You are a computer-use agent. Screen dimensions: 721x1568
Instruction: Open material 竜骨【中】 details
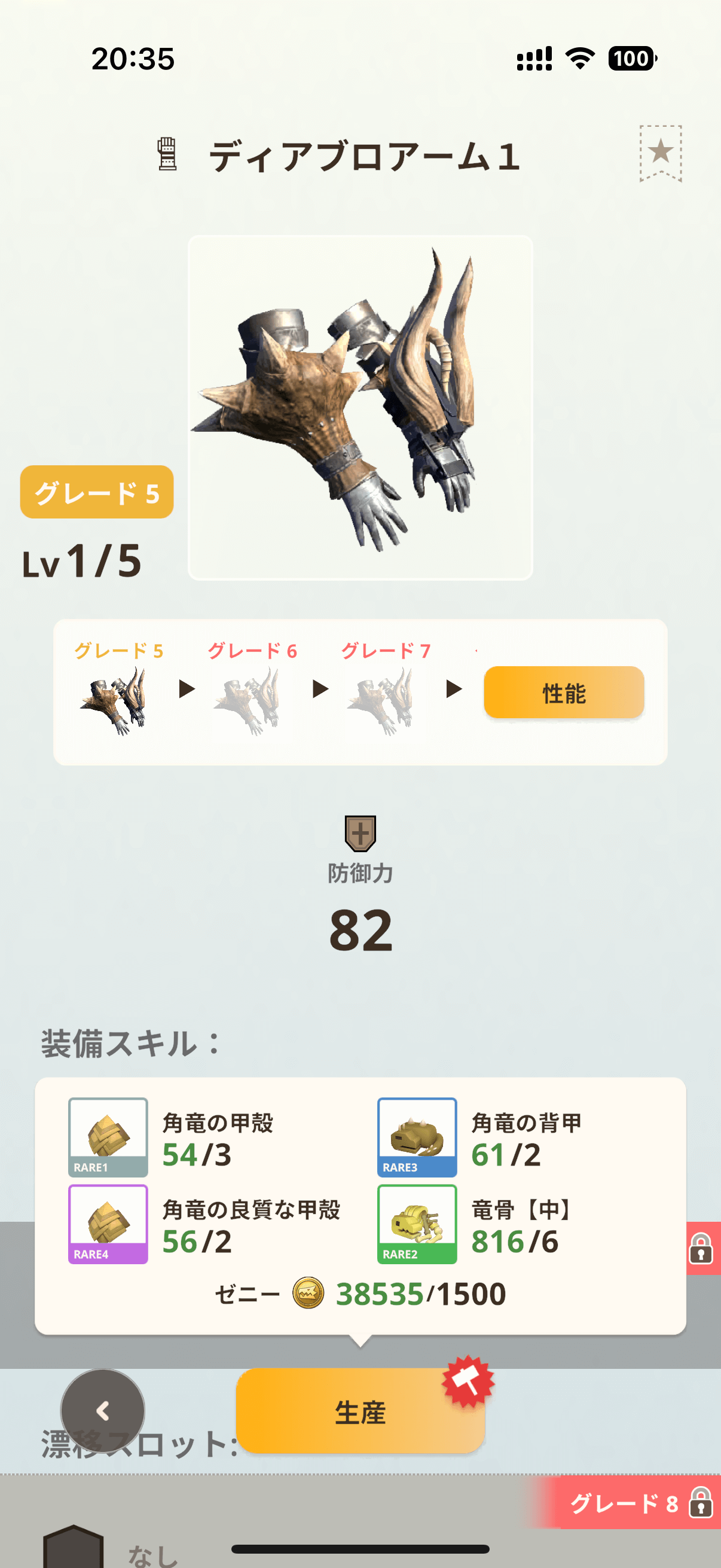tap(417, 1224)
